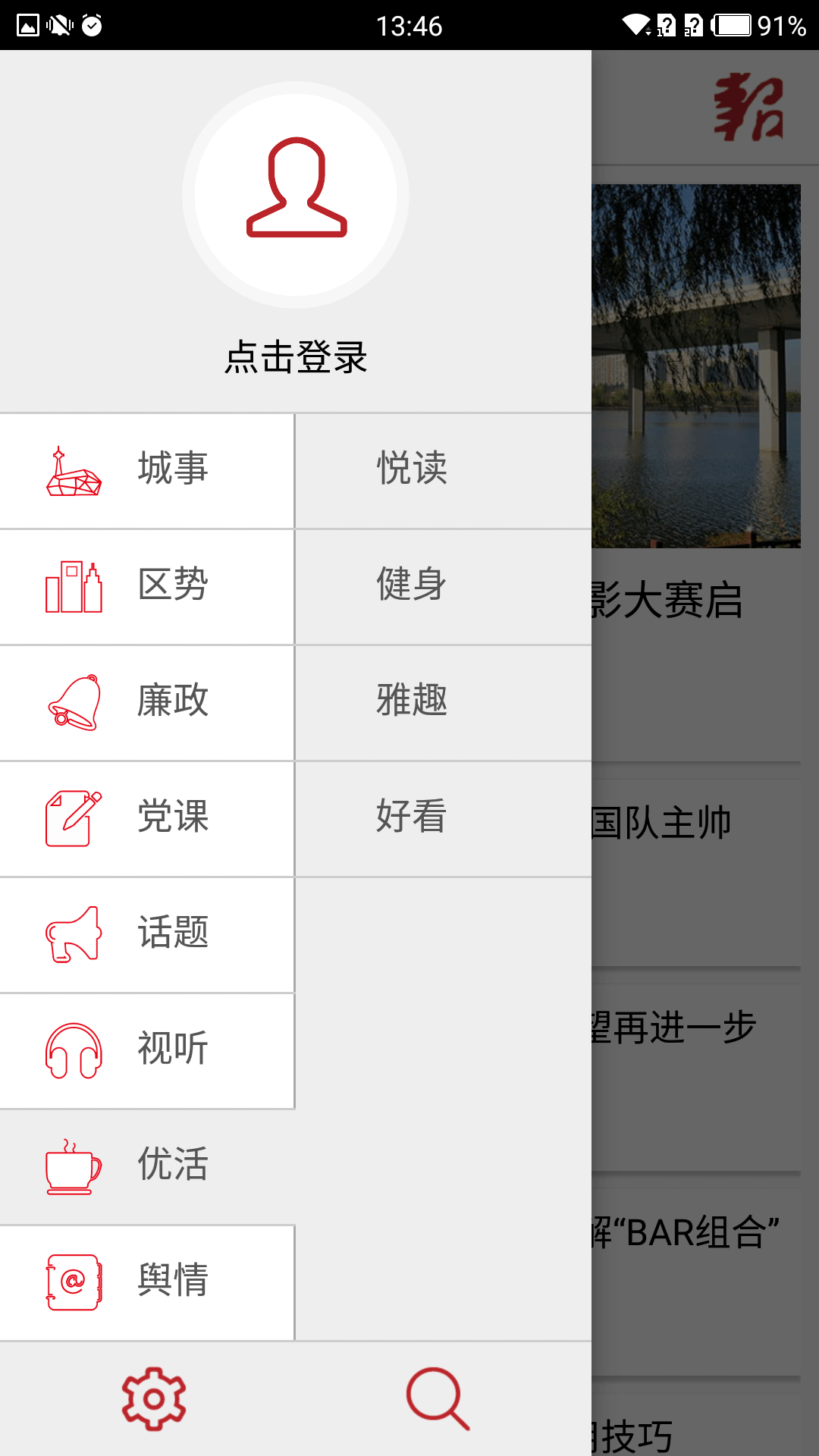Open settings via the gear icon

coord(154,1399)
